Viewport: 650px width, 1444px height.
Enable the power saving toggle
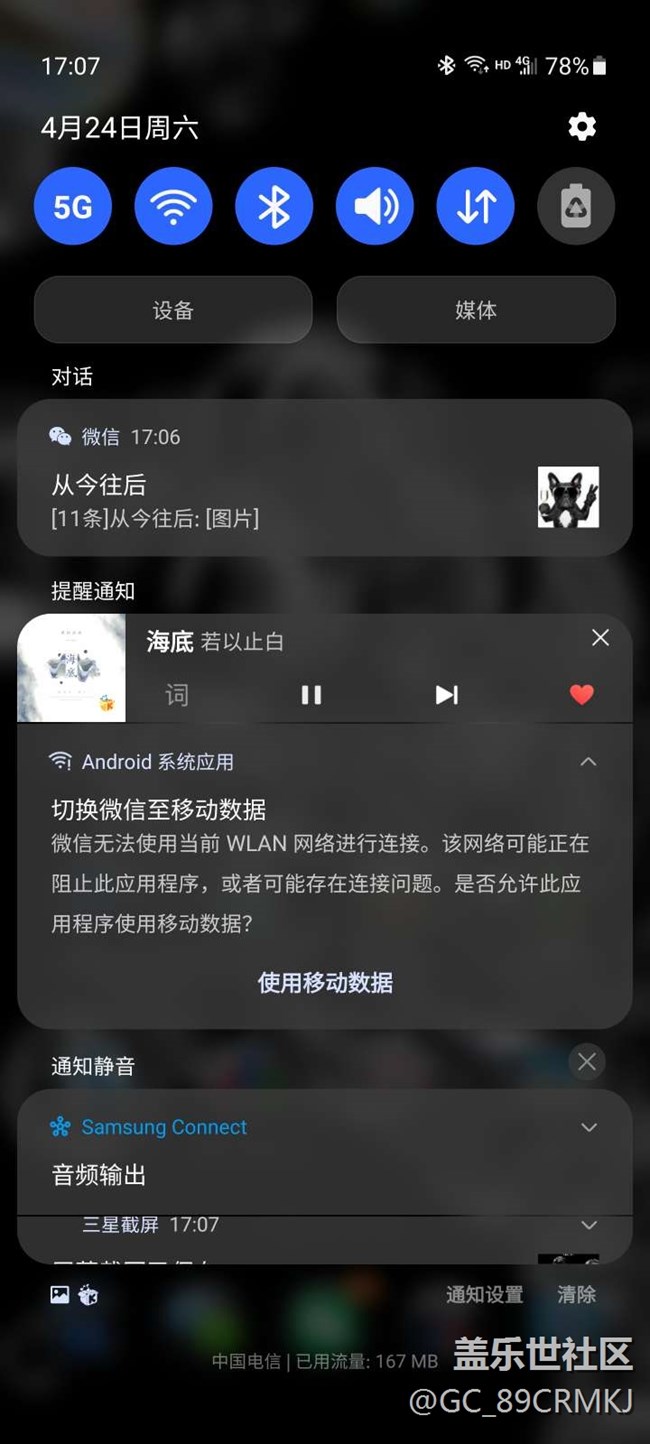(576, 207)
